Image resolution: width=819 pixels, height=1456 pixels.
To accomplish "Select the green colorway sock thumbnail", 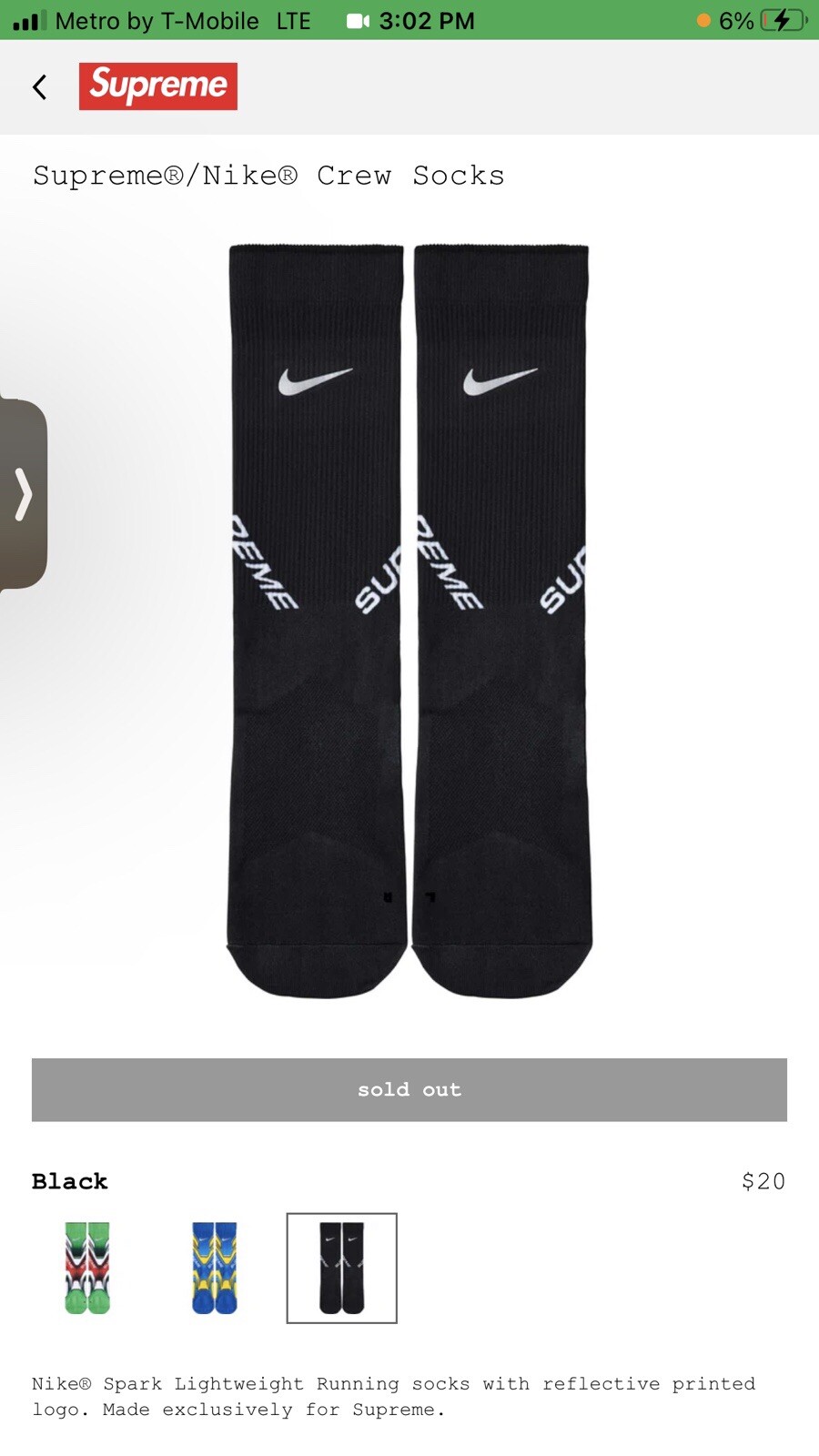I will tap(87, 1268).
